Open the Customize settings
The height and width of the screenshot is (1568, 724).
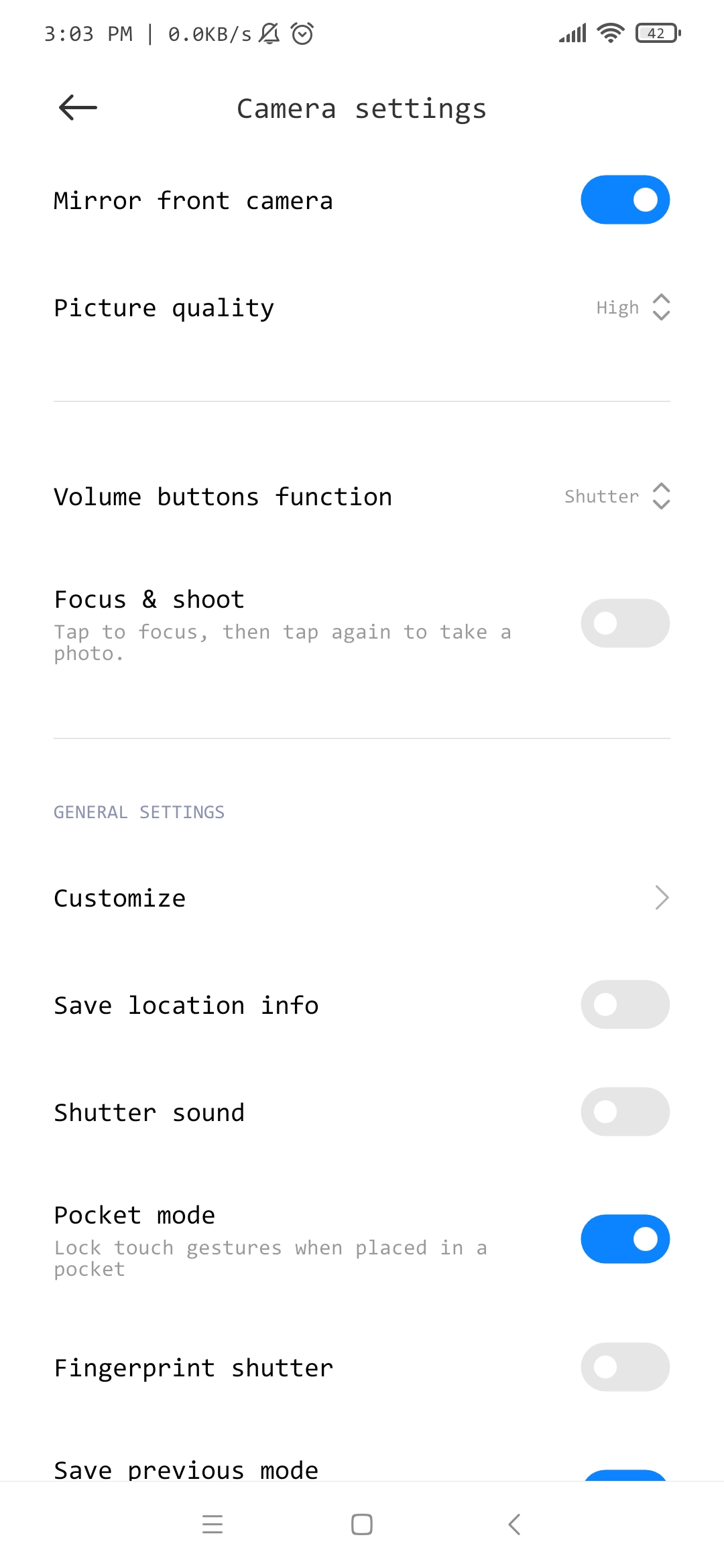[362, 898]
